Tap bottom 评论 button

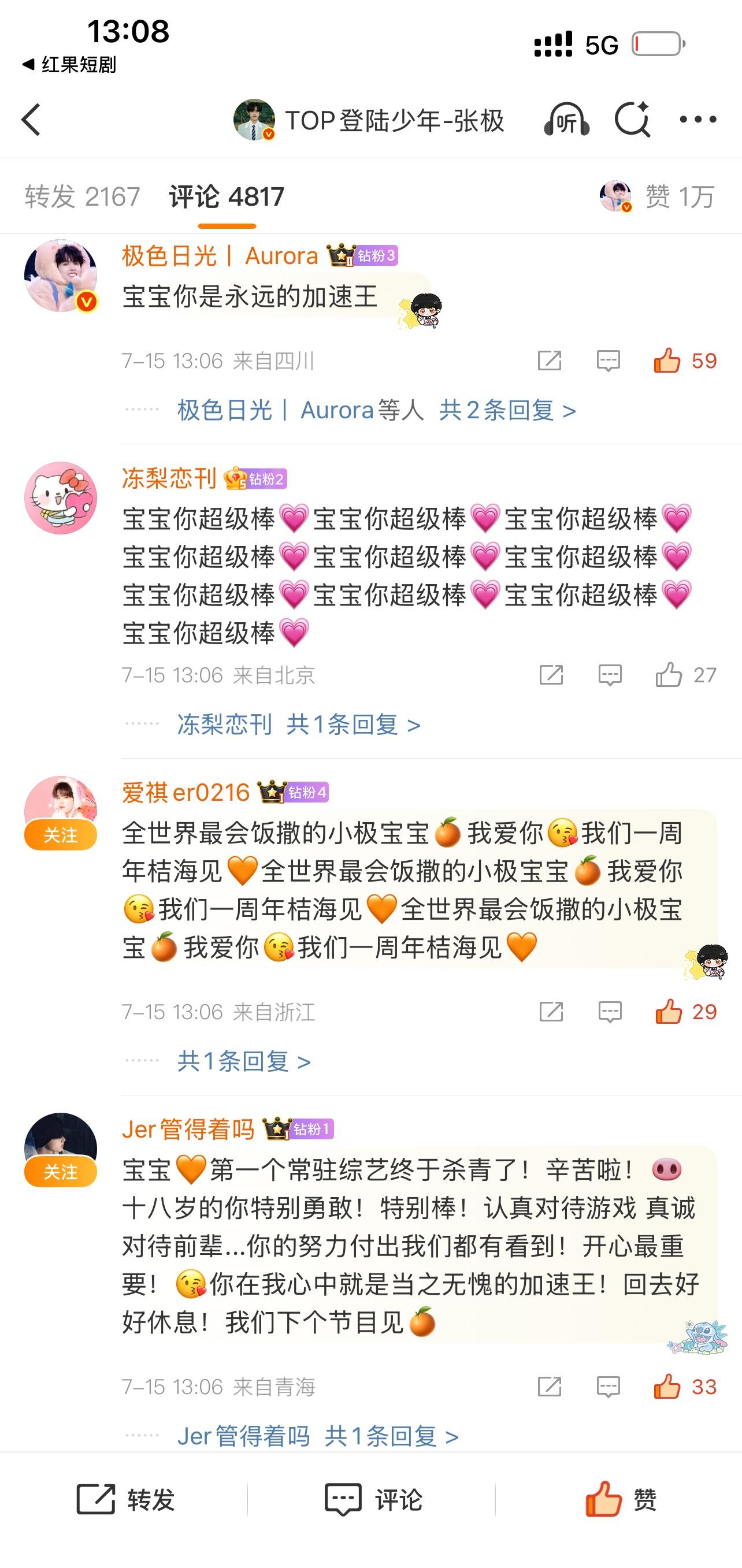click(x=373, y=1499)
